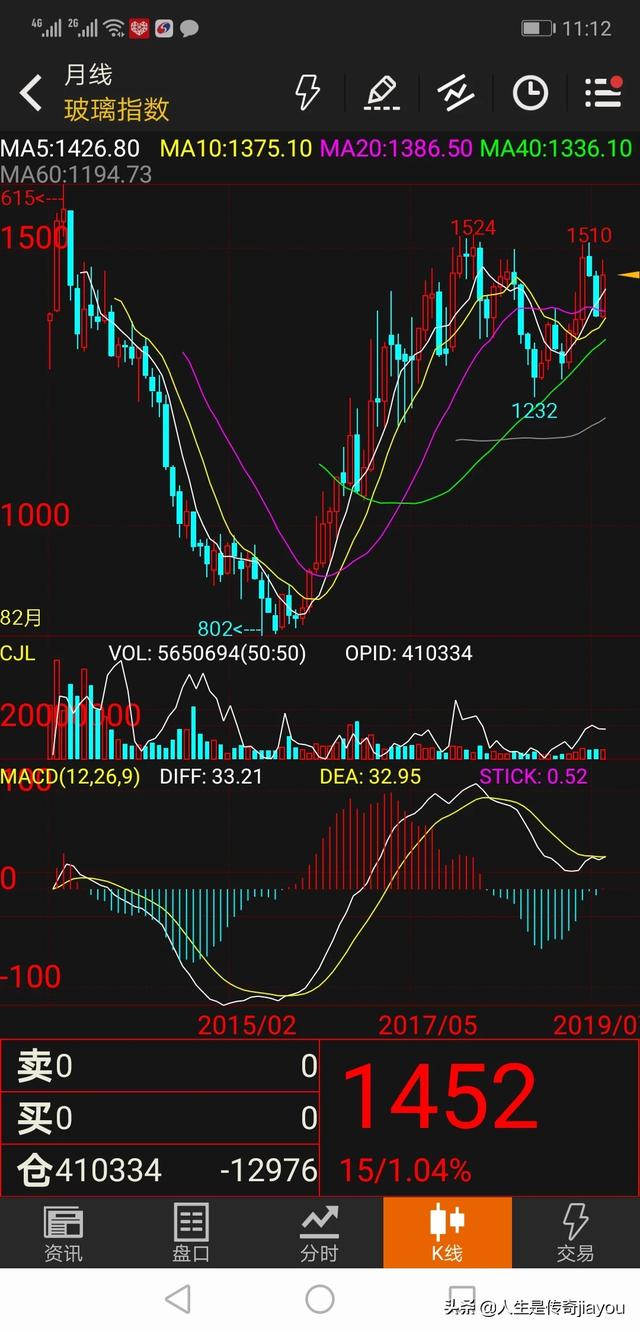Switch to the 分时 chart tab
The width and height of the screenshot is (640, 1330).
tap(319, 1233)
